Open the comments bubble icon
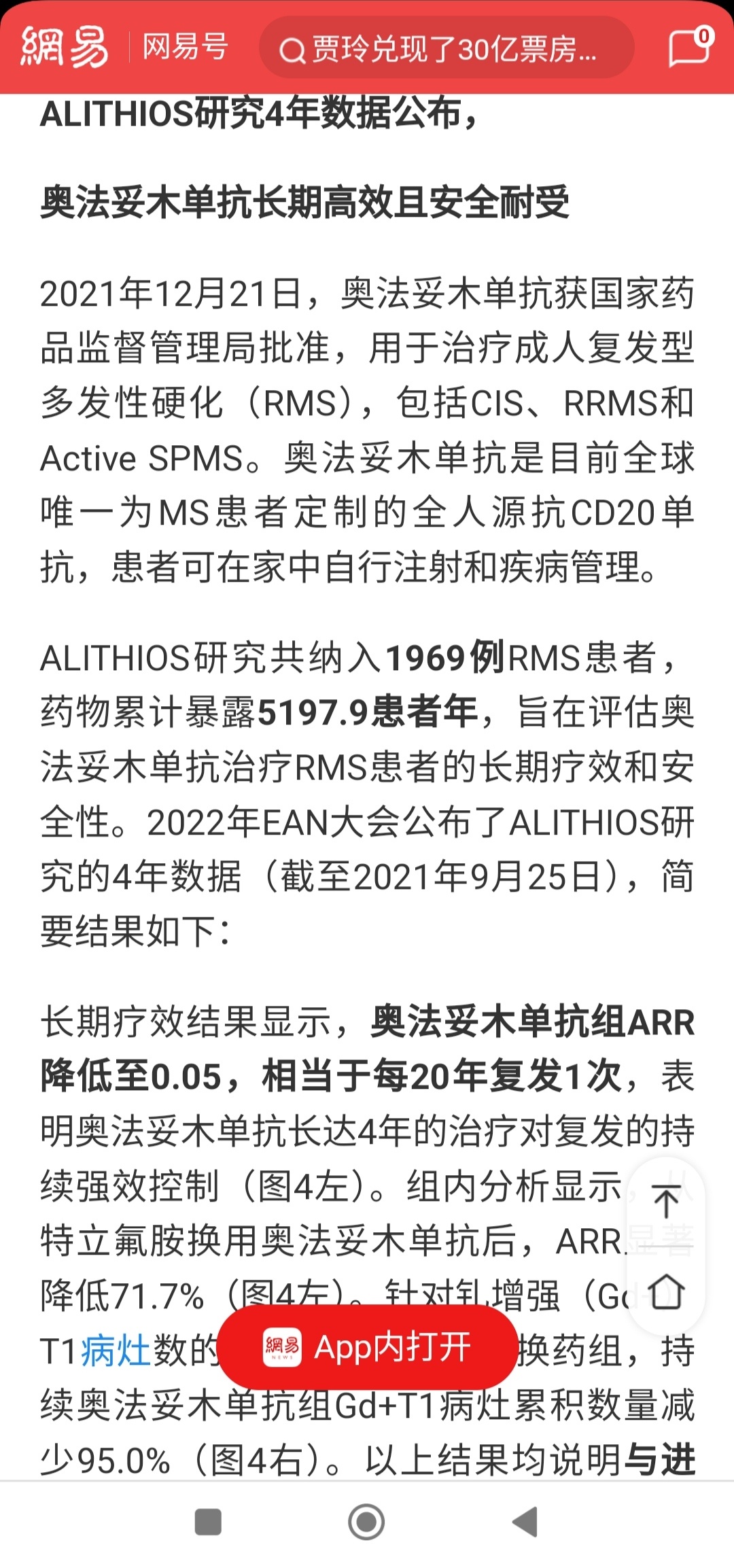734x1568 pixels. coord(689,47)
